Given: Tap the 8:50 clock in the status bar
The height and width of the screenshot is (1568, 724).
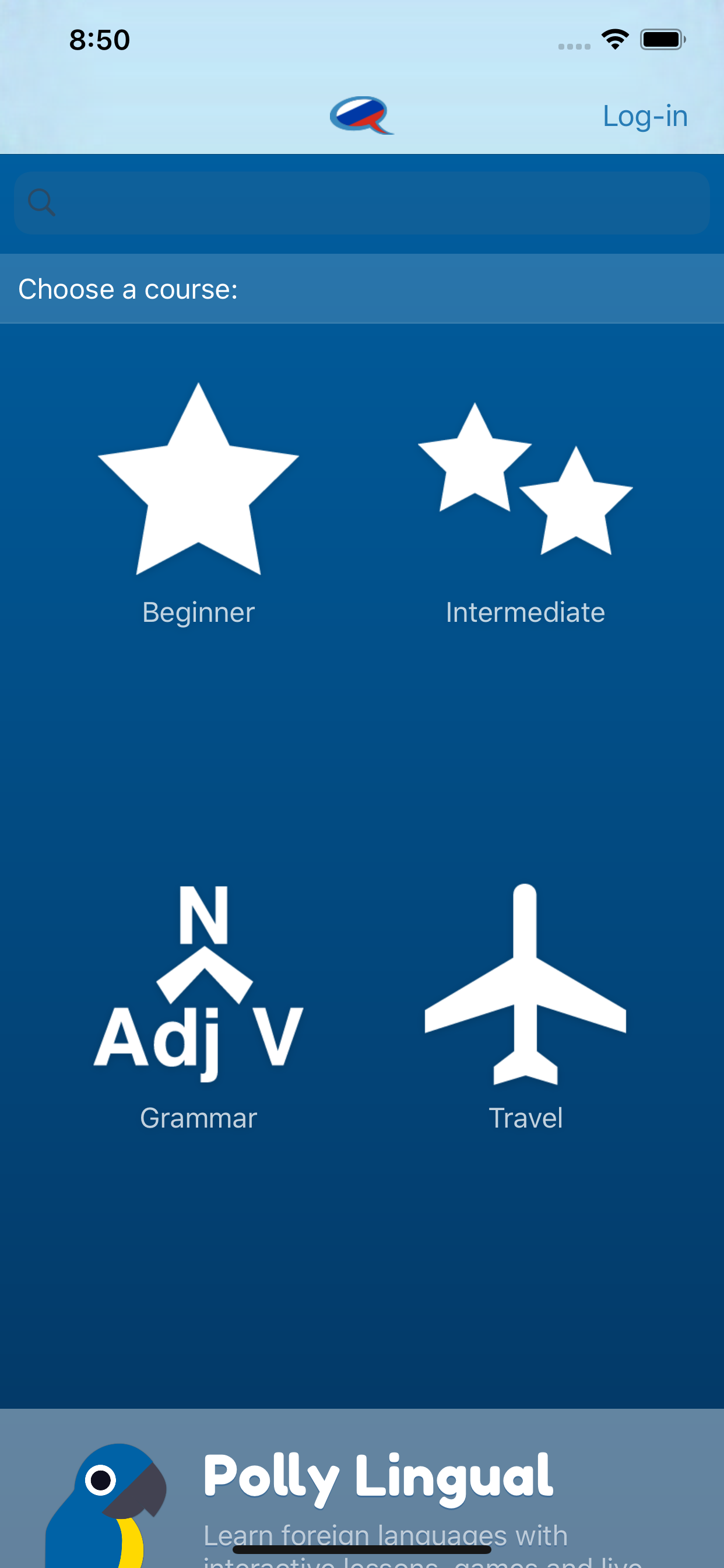Looking at the screenshot, I should [x=99, y=39].
